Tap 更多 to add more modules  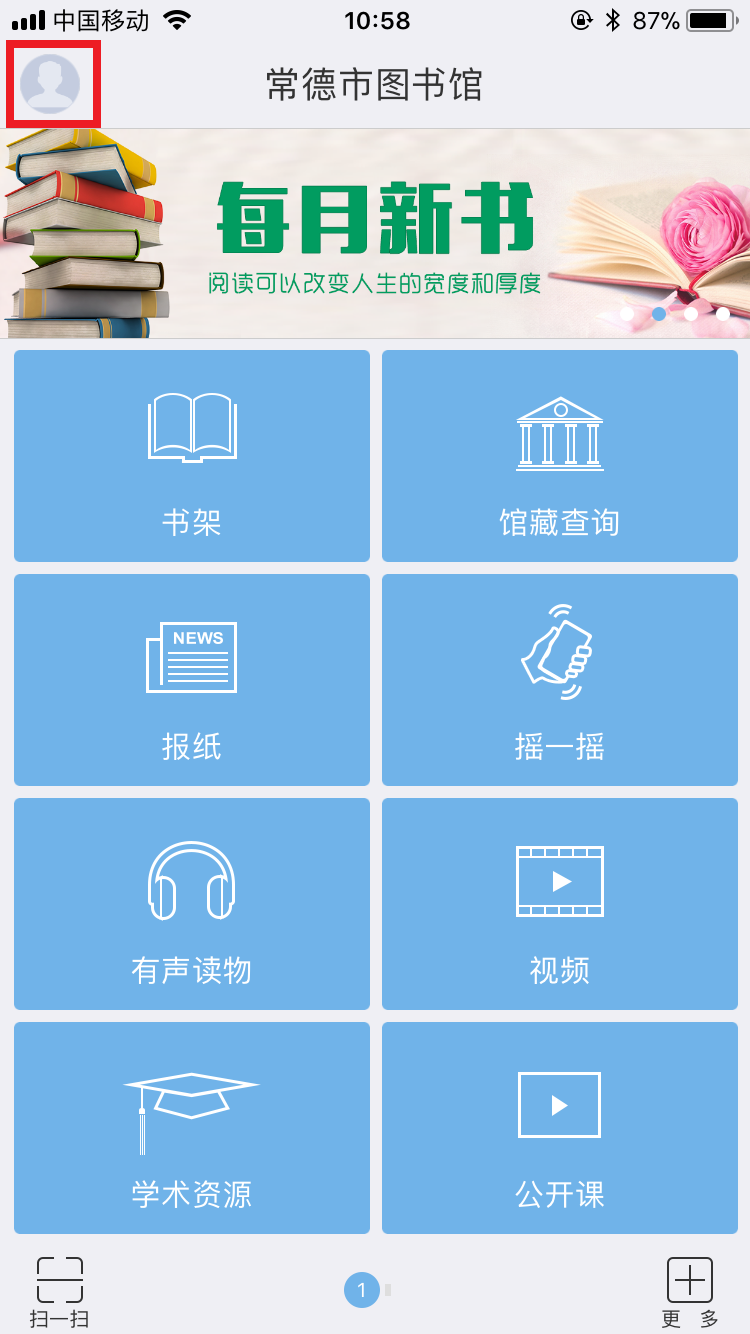coord(690,1291)
